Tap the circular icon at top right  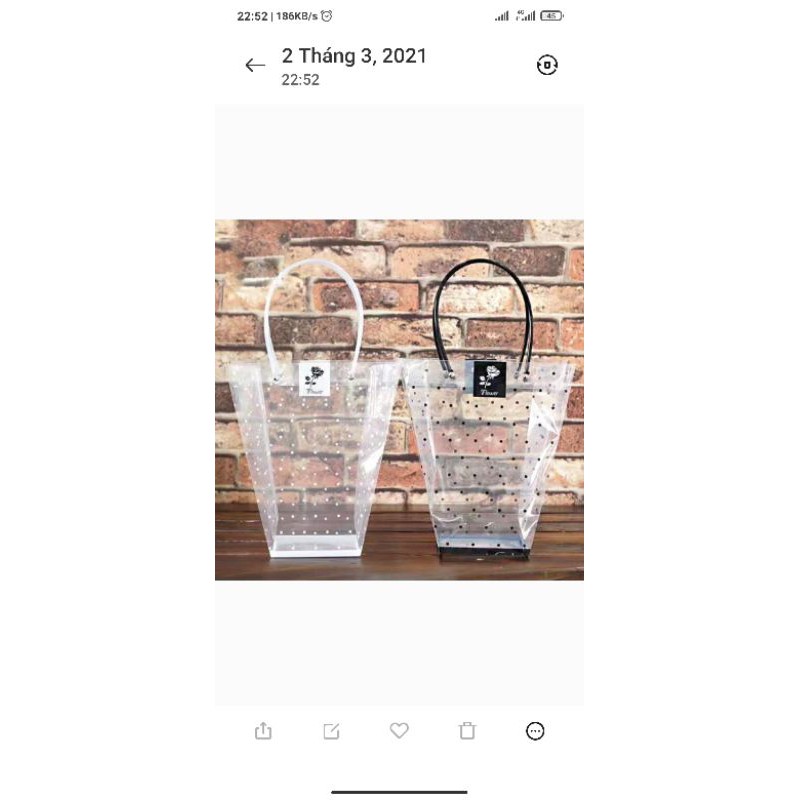coord(547,65)
